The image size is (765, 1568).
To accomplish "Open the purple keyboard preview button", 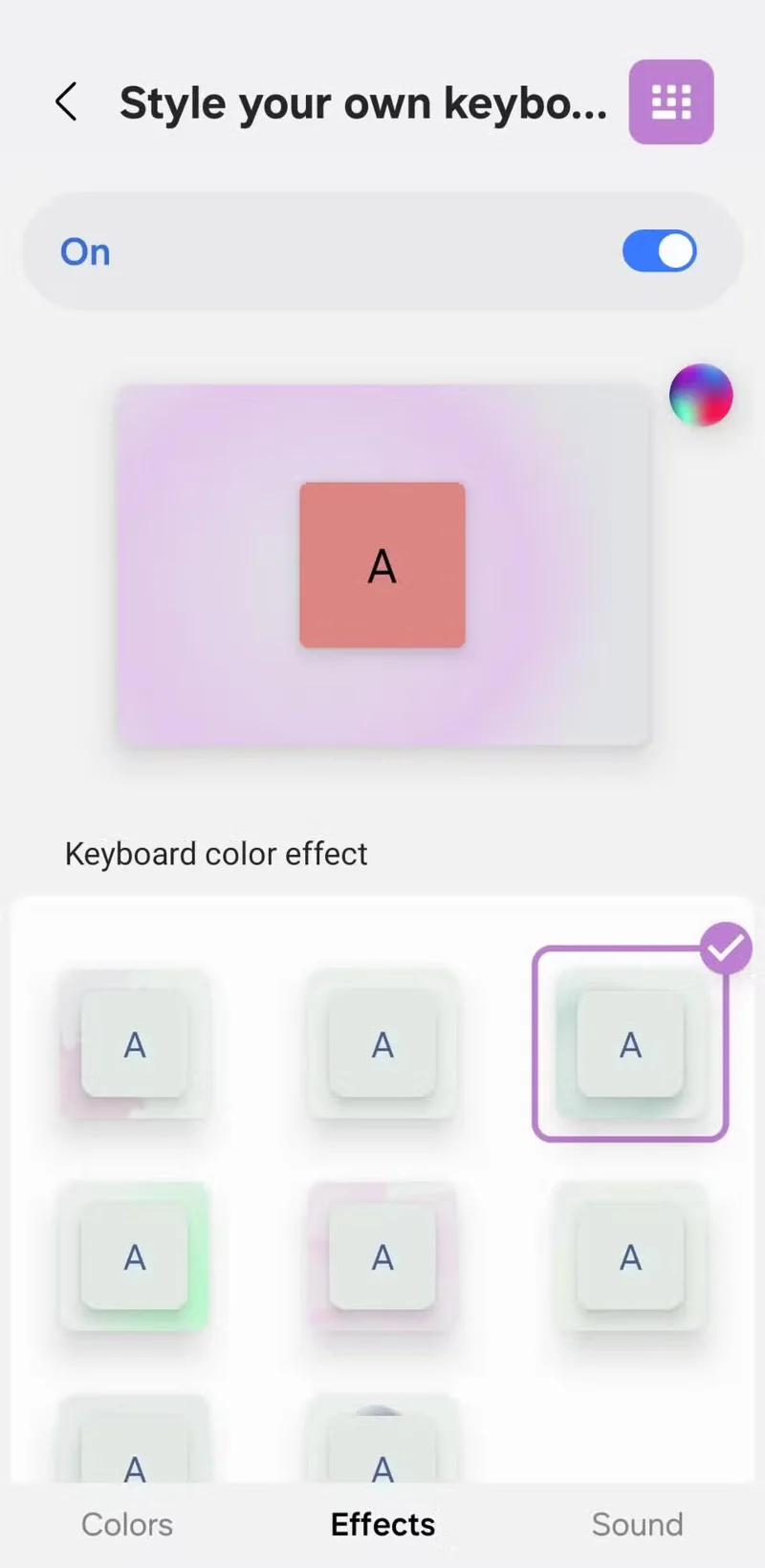I will click(x=670, y=102).
